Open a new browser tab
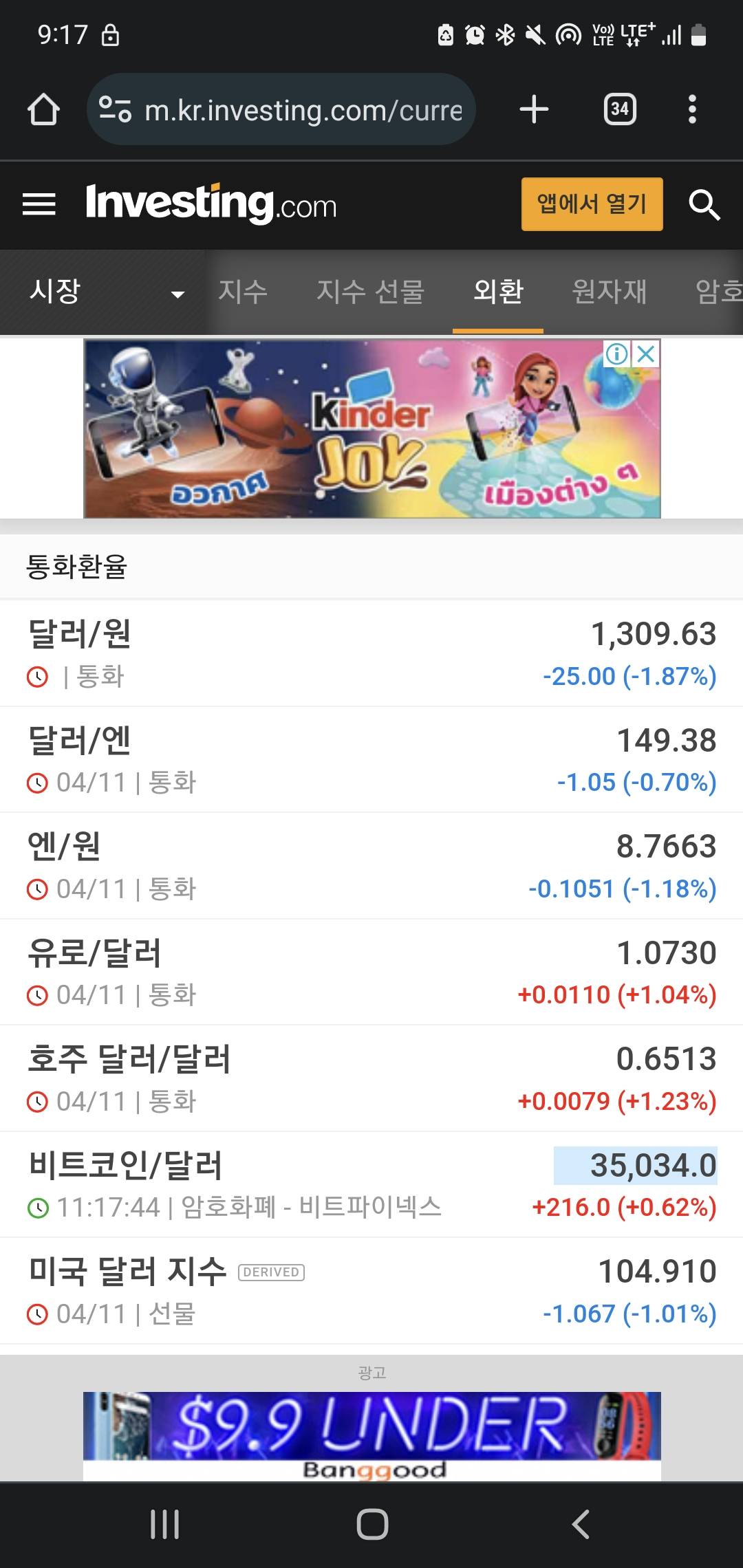This screenshot has width=743, height=1568. (534, 109)
